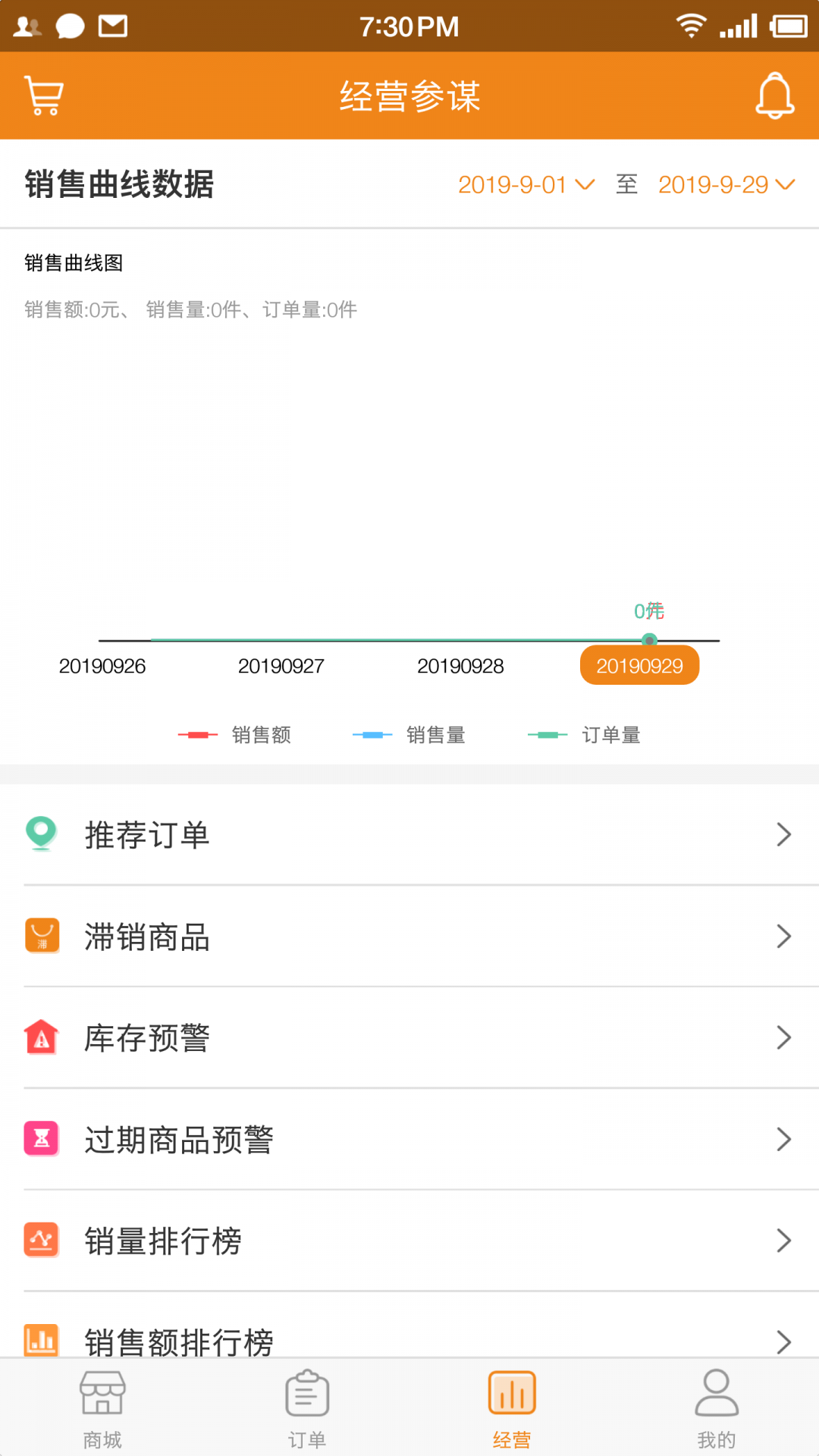Screen dimensions: 819x1456
Task: Change start date 2019-9-01
Action: [x=526, y=184]
